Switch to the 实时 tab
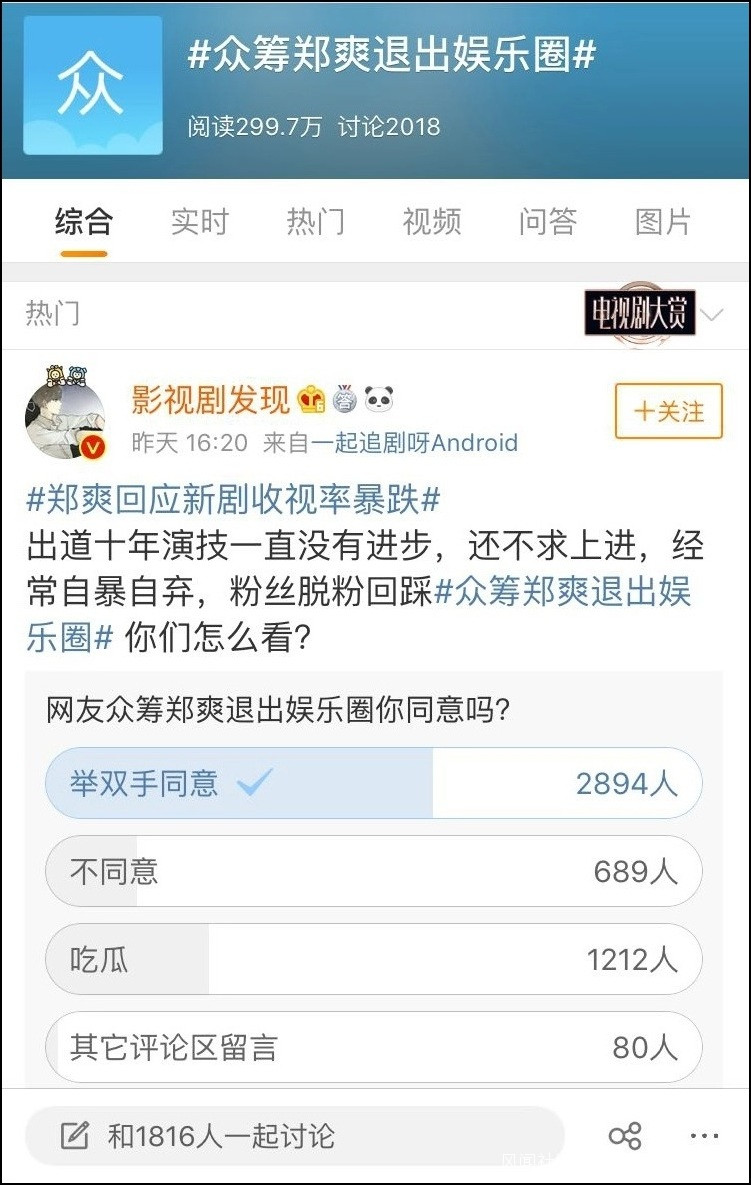 pos(199,221)
